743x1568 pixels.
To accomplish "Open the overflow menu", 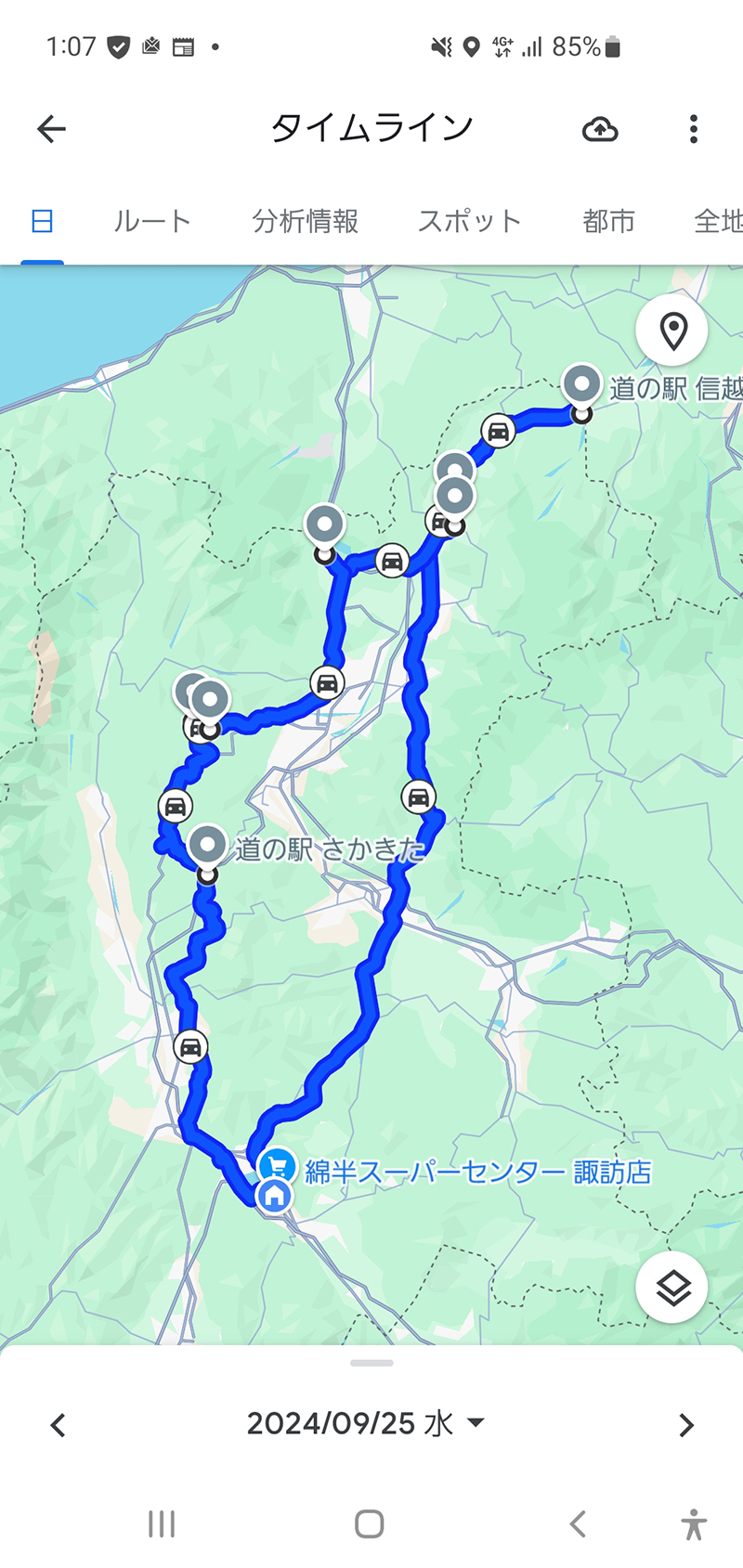I will 693,129.
